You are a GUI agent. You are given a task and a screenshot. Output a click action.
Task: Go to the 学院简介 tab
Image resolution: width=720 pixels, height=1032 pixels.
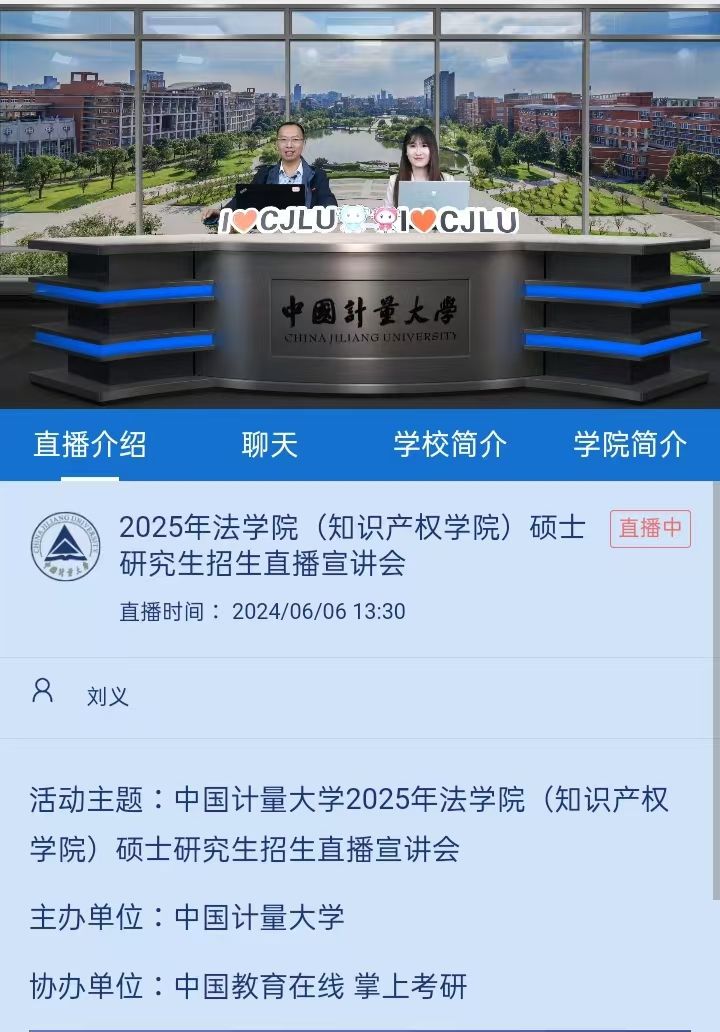(x=630, y=445)
